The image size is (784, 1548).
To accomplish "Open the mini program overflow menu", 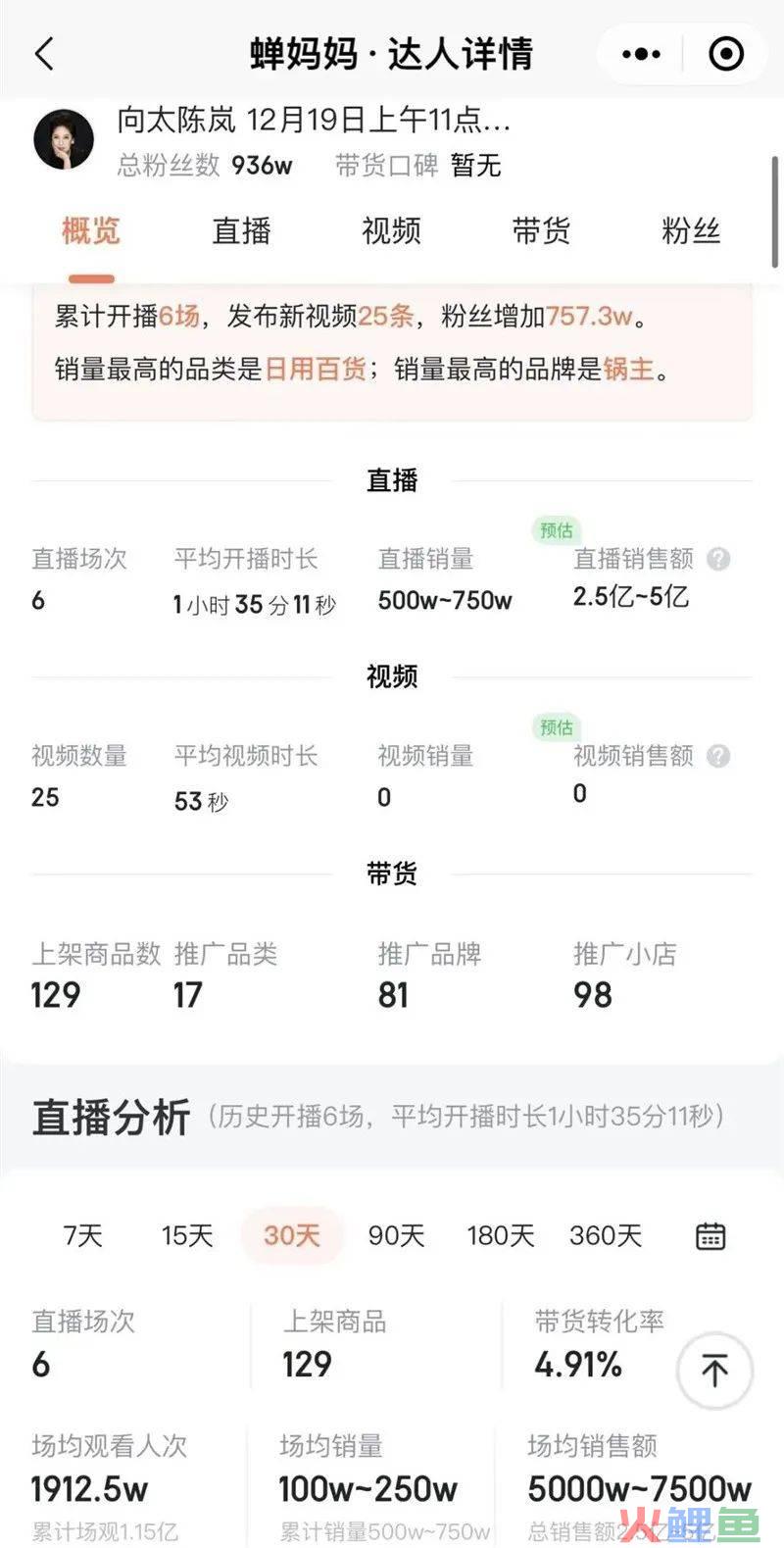I will point(642,54).
